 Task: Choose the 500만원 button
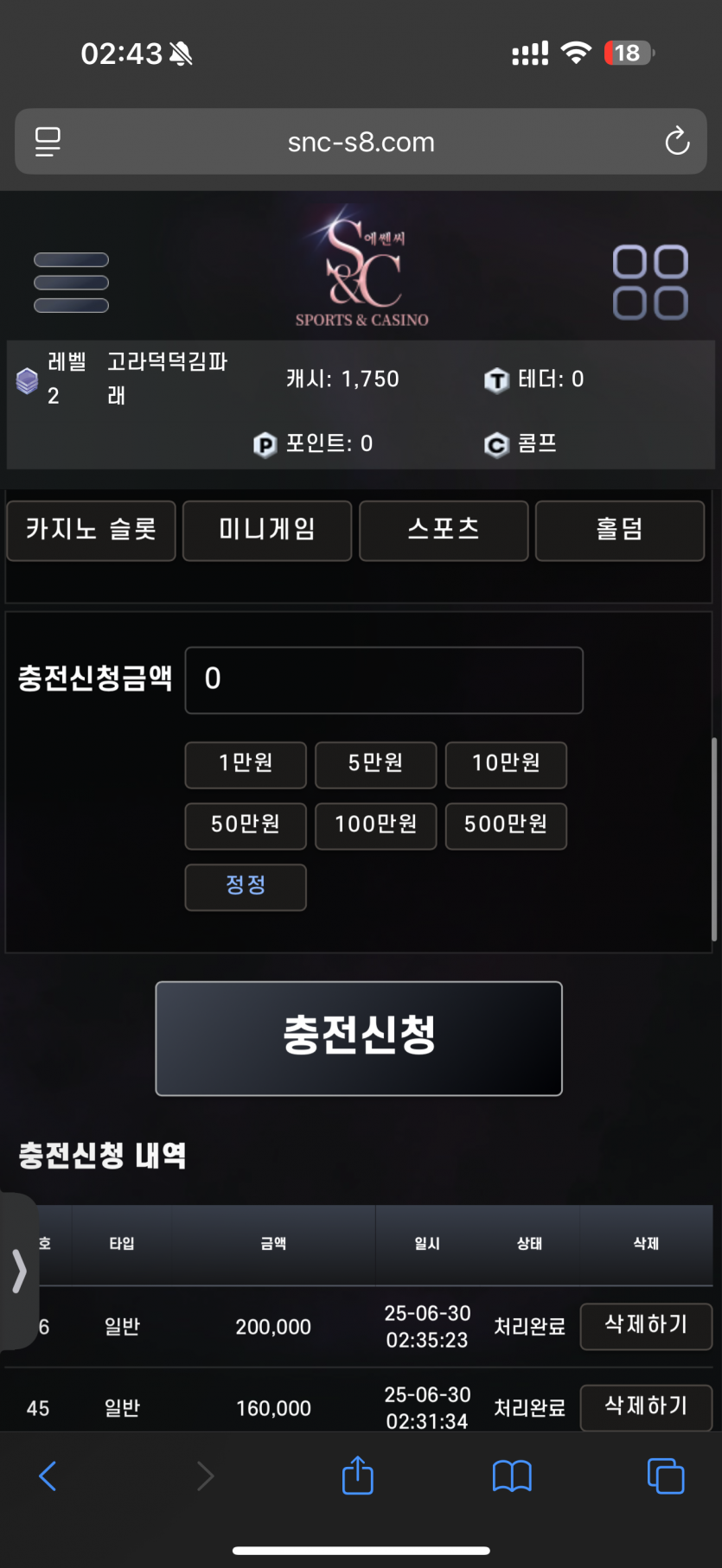click(506, 826)
